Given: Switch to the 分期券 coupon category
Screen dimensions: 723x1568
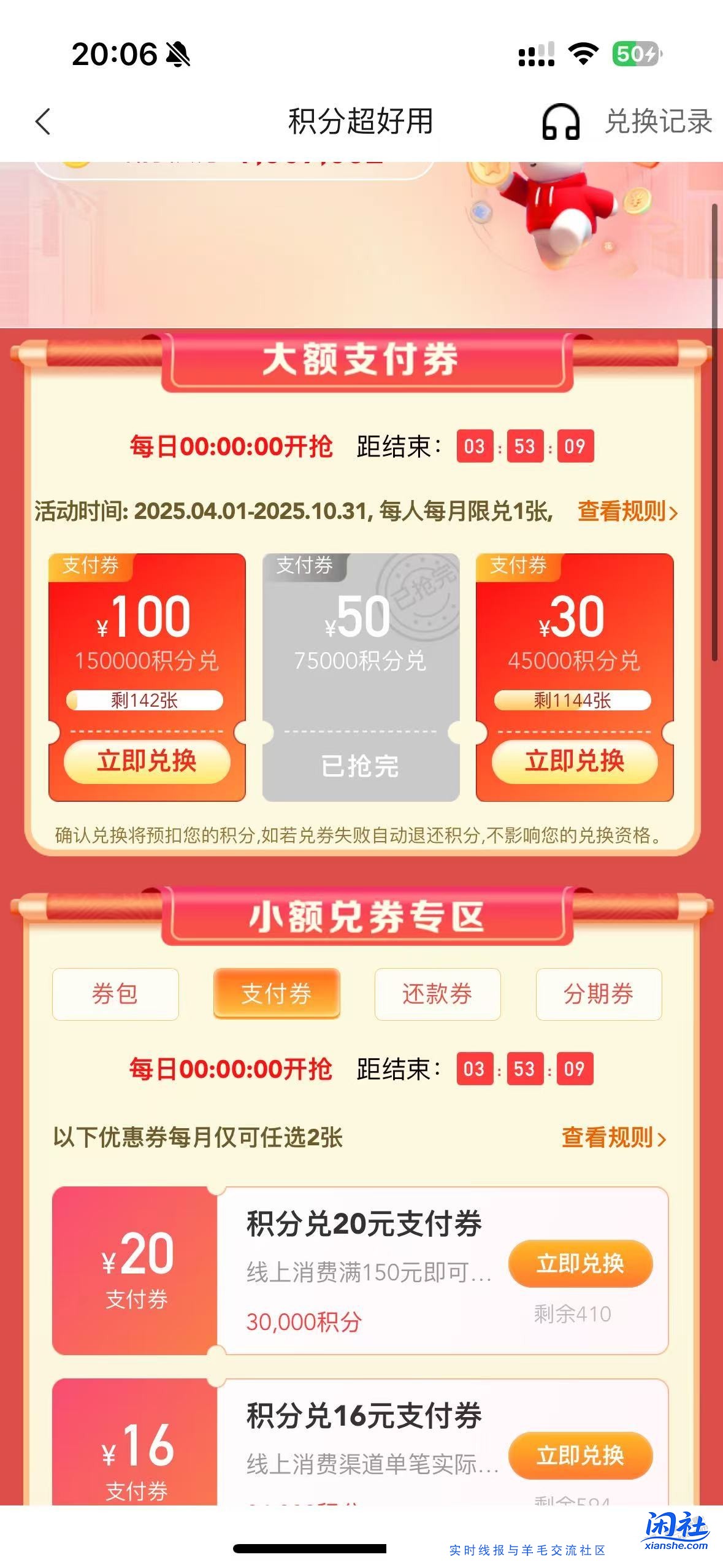Looking at the screenshot, I should click(x=597, y=994).
